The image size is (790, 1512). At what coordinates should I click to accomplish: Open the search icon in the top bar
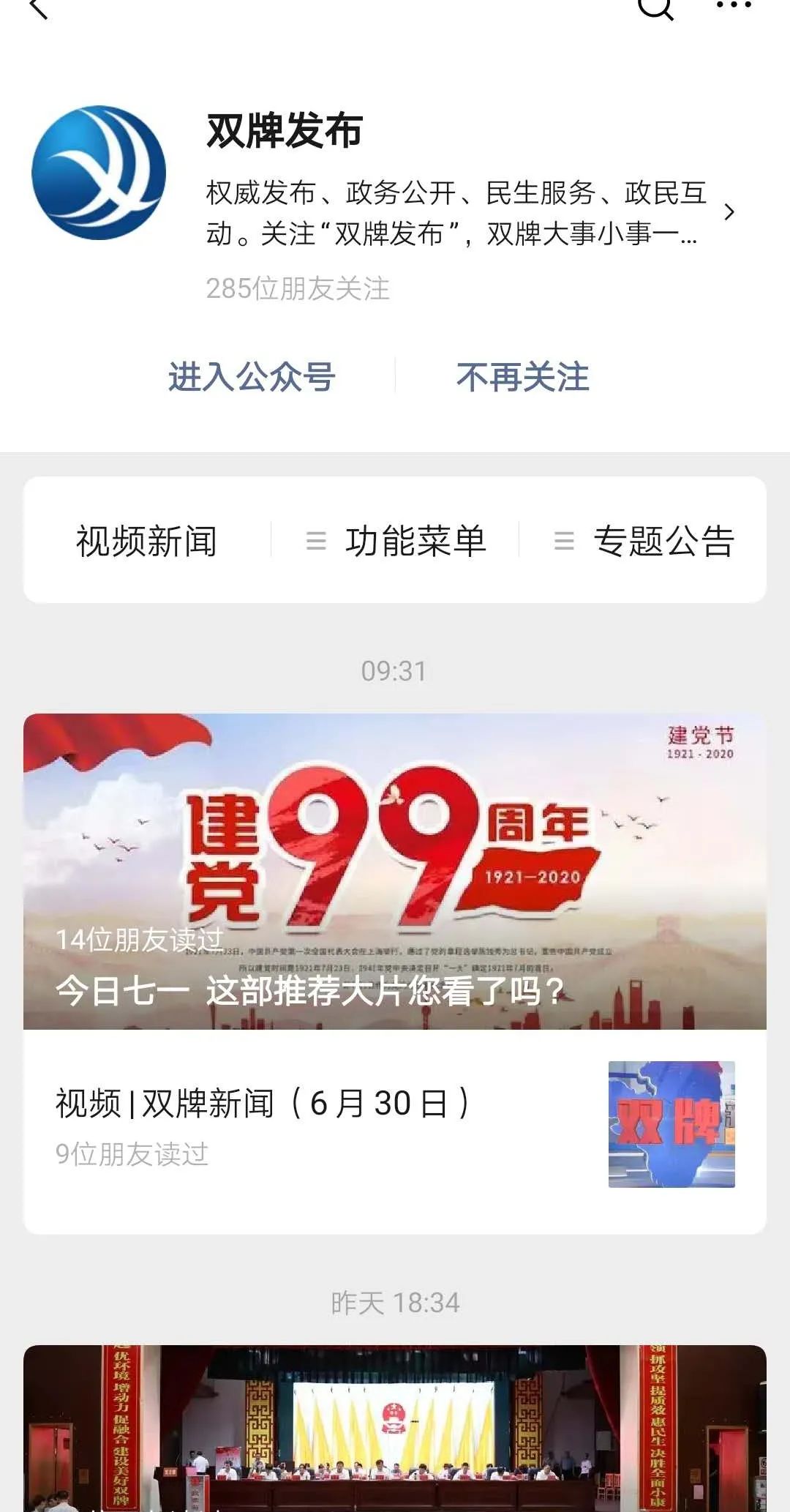coord(655,7)
